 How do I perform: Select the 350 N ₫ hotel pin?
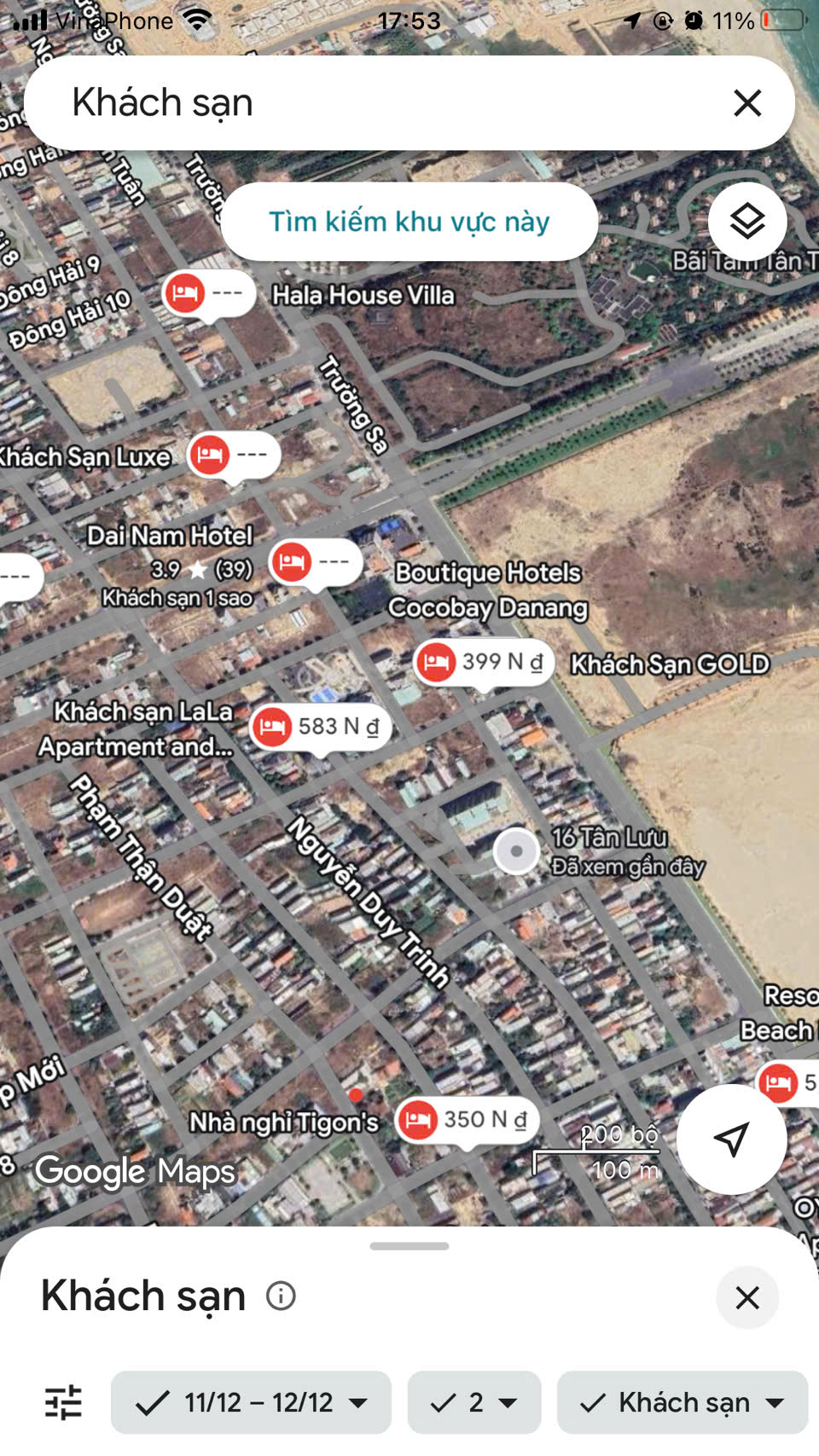point(467,1119)
